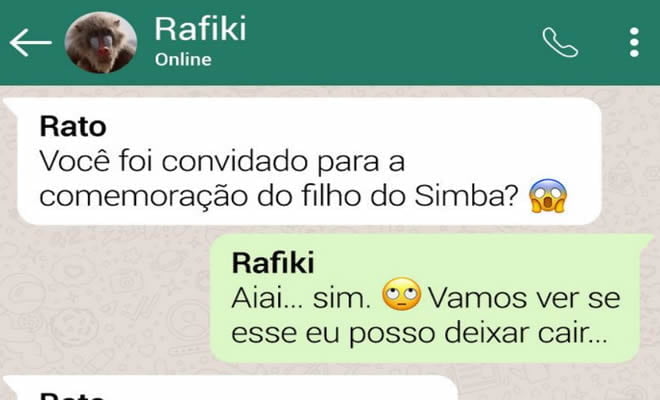Open the three-dot overflow menu
The width and height of the screenshot is (660, 400).
tap(634, 43)
